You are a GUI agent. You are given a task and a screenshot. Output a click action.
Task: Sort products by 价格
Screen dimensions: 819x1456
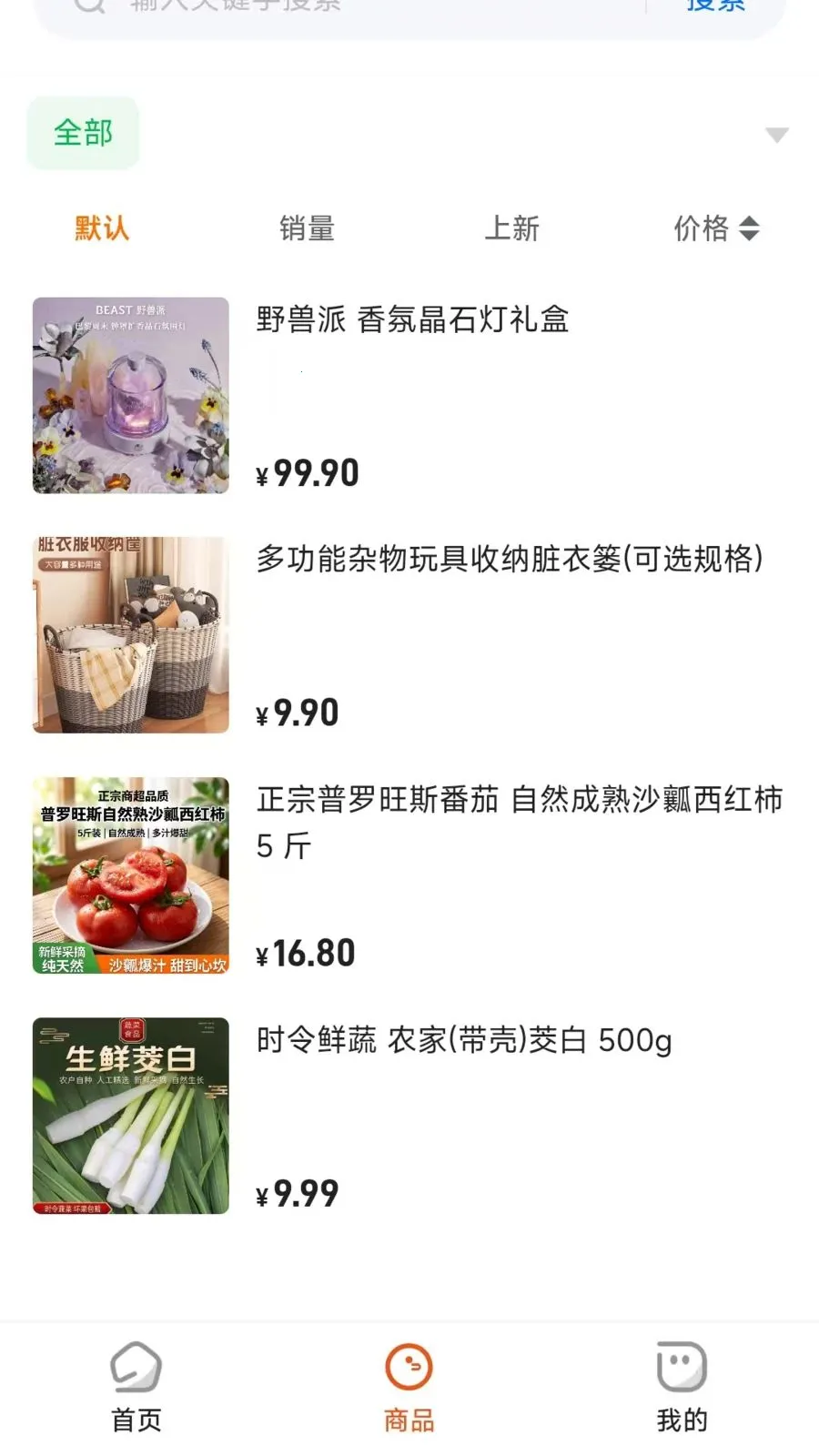pyautogui.click(x=716, y=227)
